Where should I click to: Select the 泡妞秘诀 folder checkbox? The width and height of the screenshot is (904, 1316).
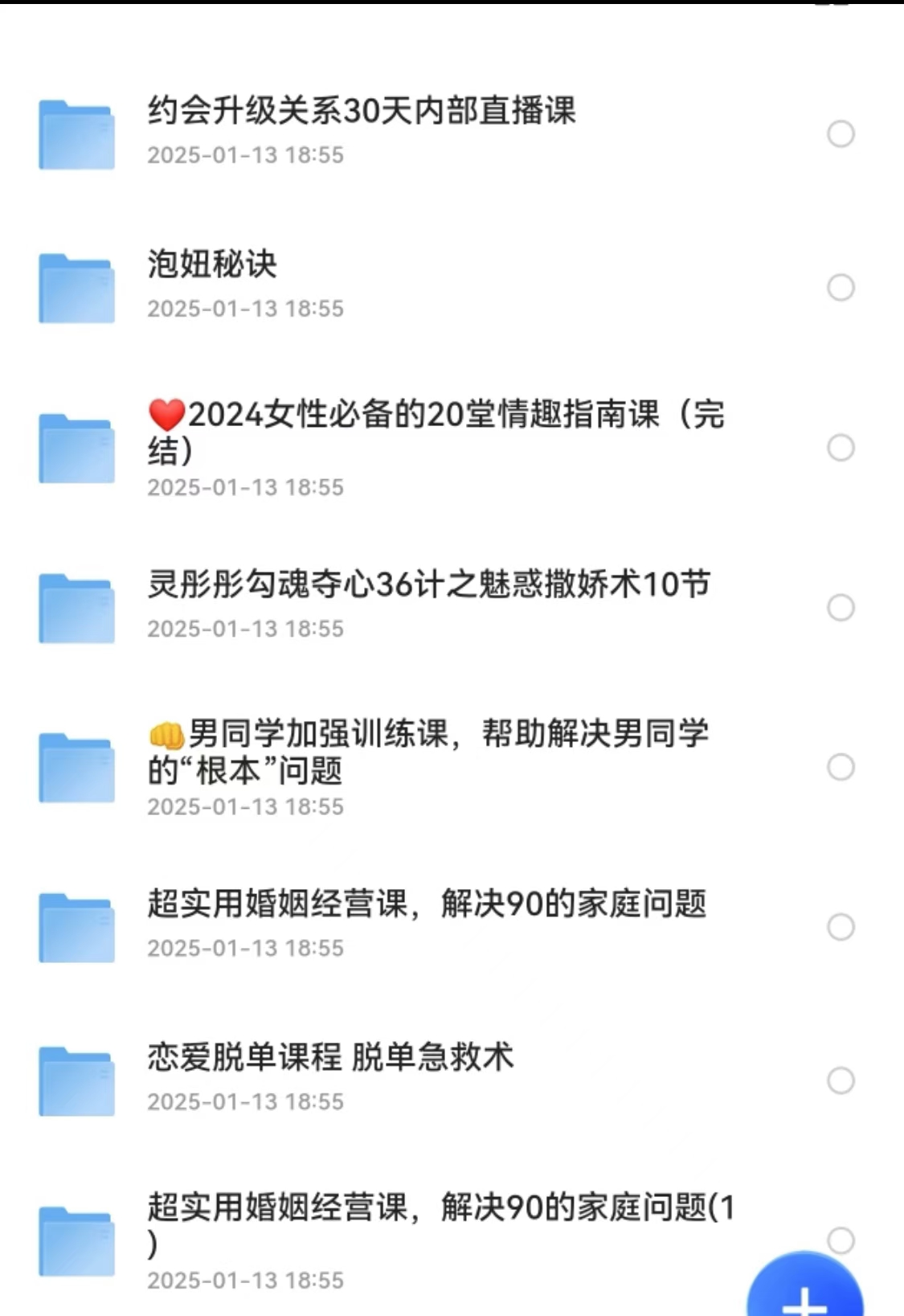point(841,285)
